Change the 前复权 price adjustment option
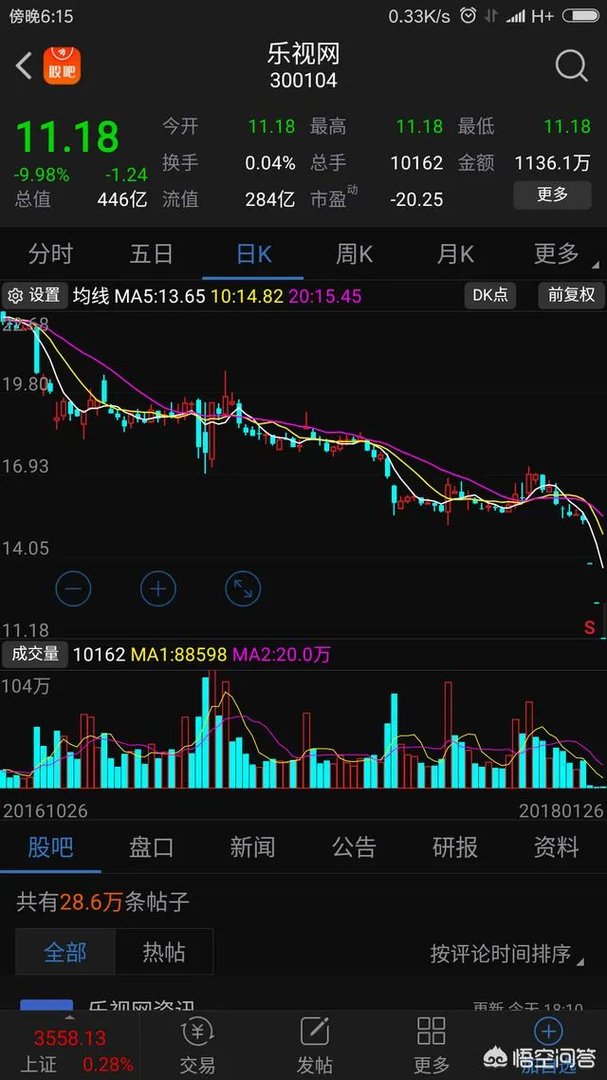Viewport: 607px width, 1080px height. [571, 296]
